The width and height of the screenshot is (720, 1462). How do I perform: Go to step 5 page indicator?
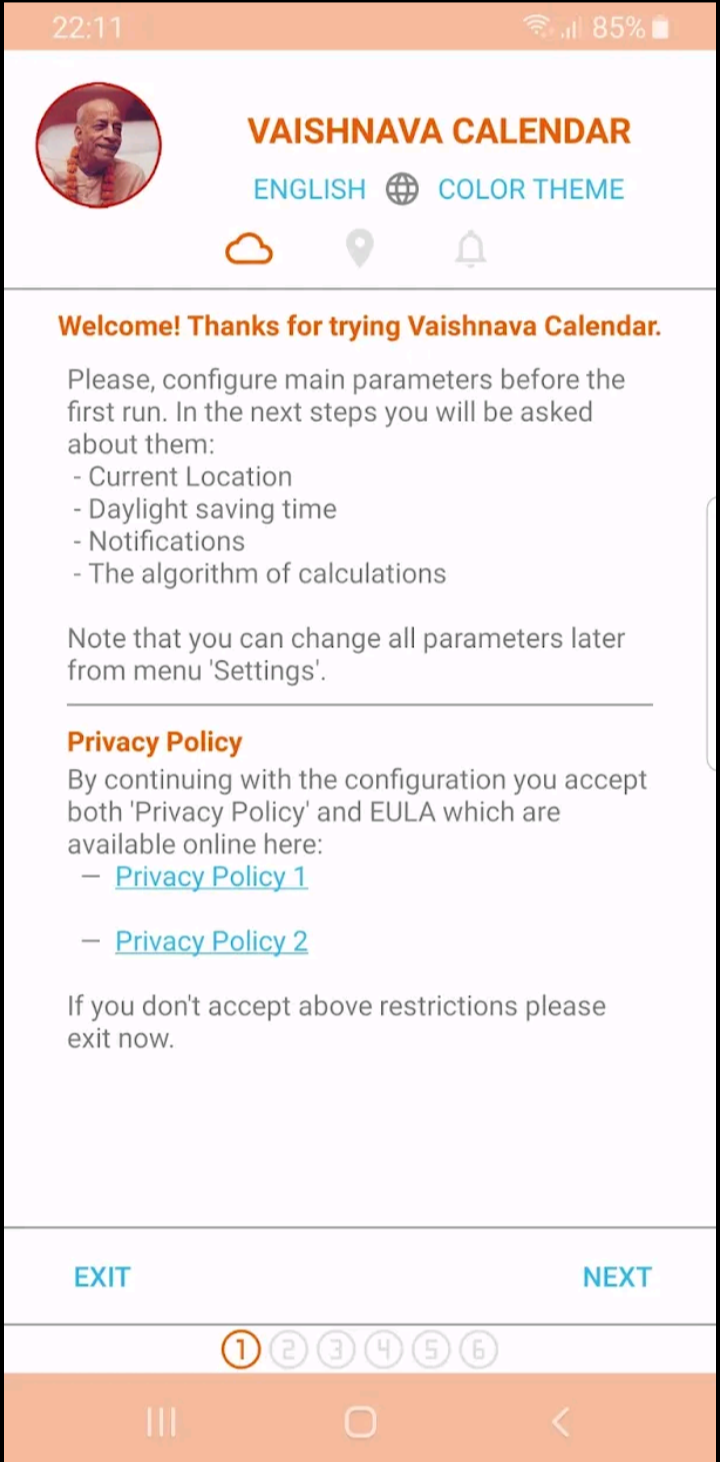click(431, 1350)
